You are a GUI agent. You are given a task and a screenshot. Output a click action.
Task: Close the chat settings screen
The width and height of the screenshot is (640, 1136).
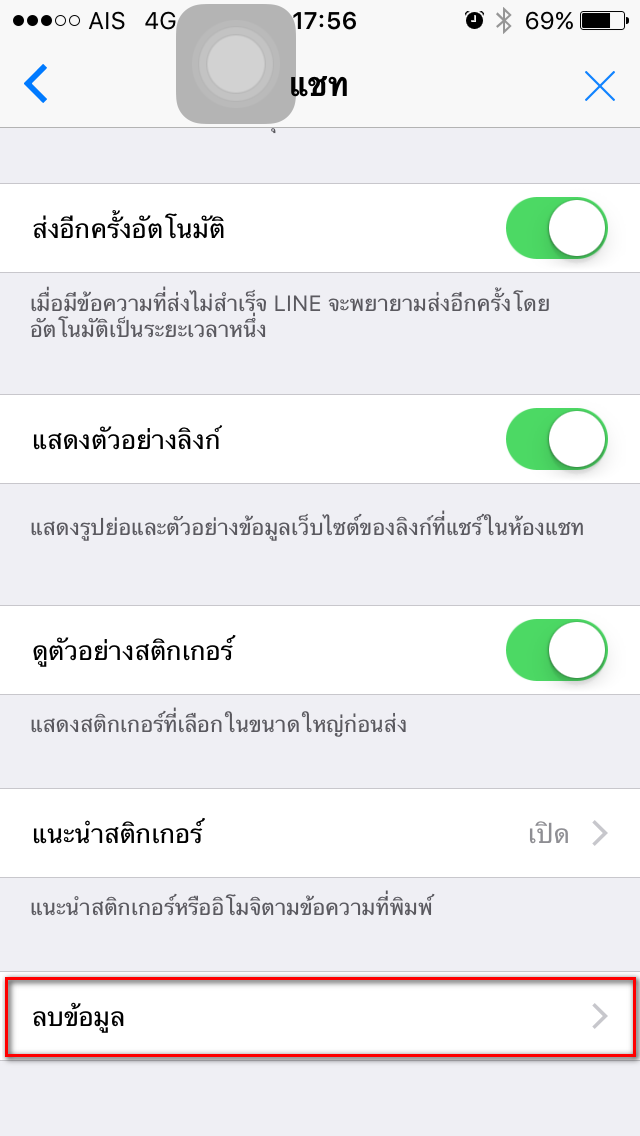point(599,86)
